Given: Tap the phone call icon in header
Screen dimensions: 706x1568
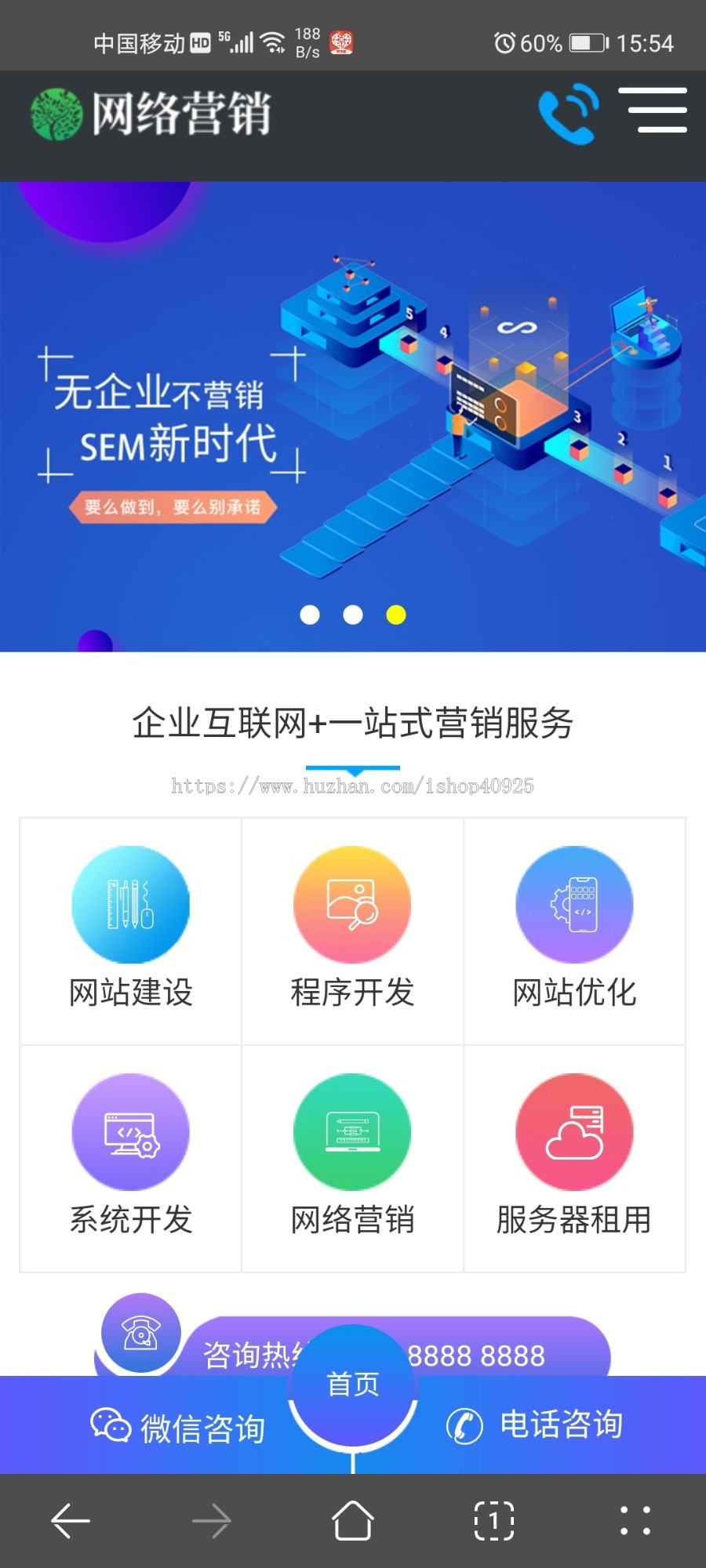Looking at the screenshot, I should click(568, 113).
